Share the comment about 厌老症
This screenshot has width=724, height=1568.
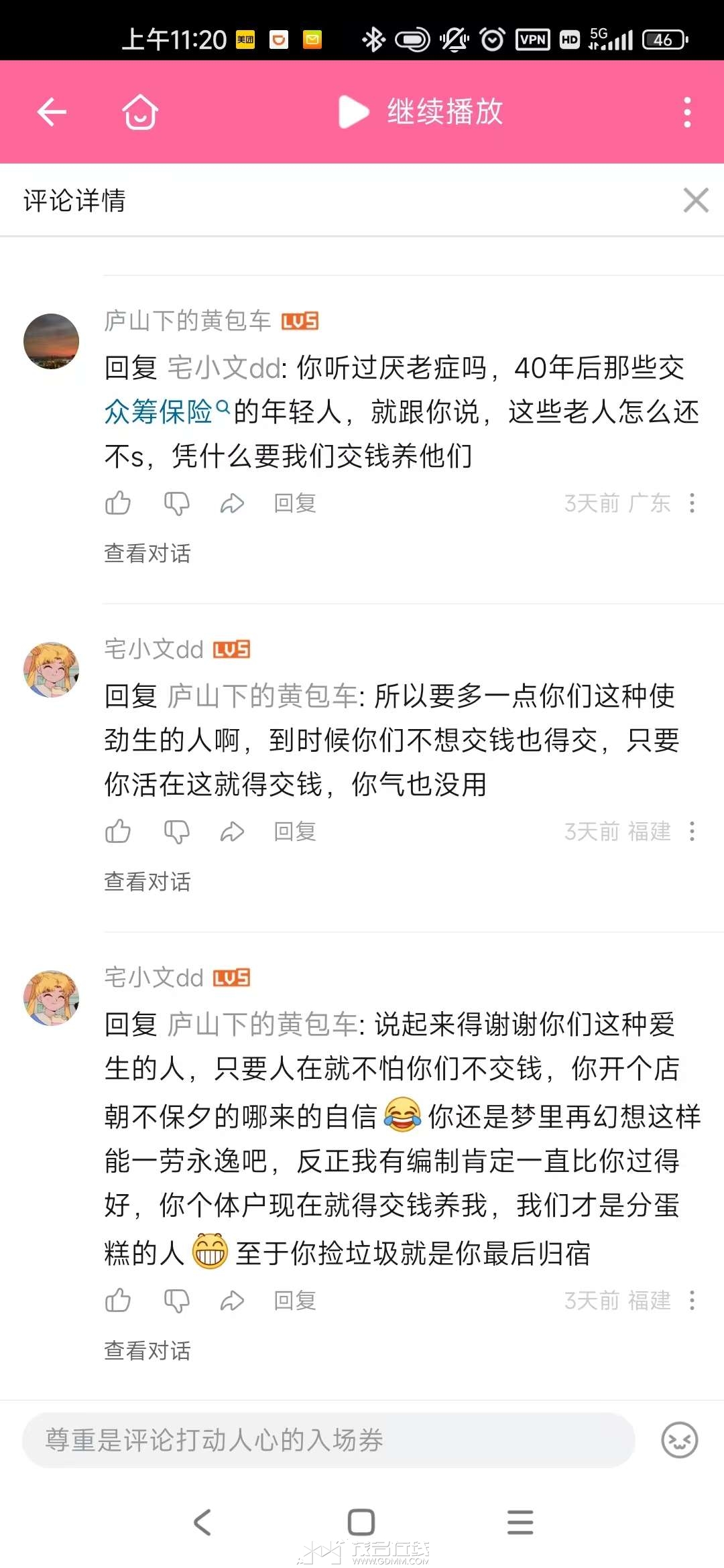pyautogui.click(x=232, y=503)
